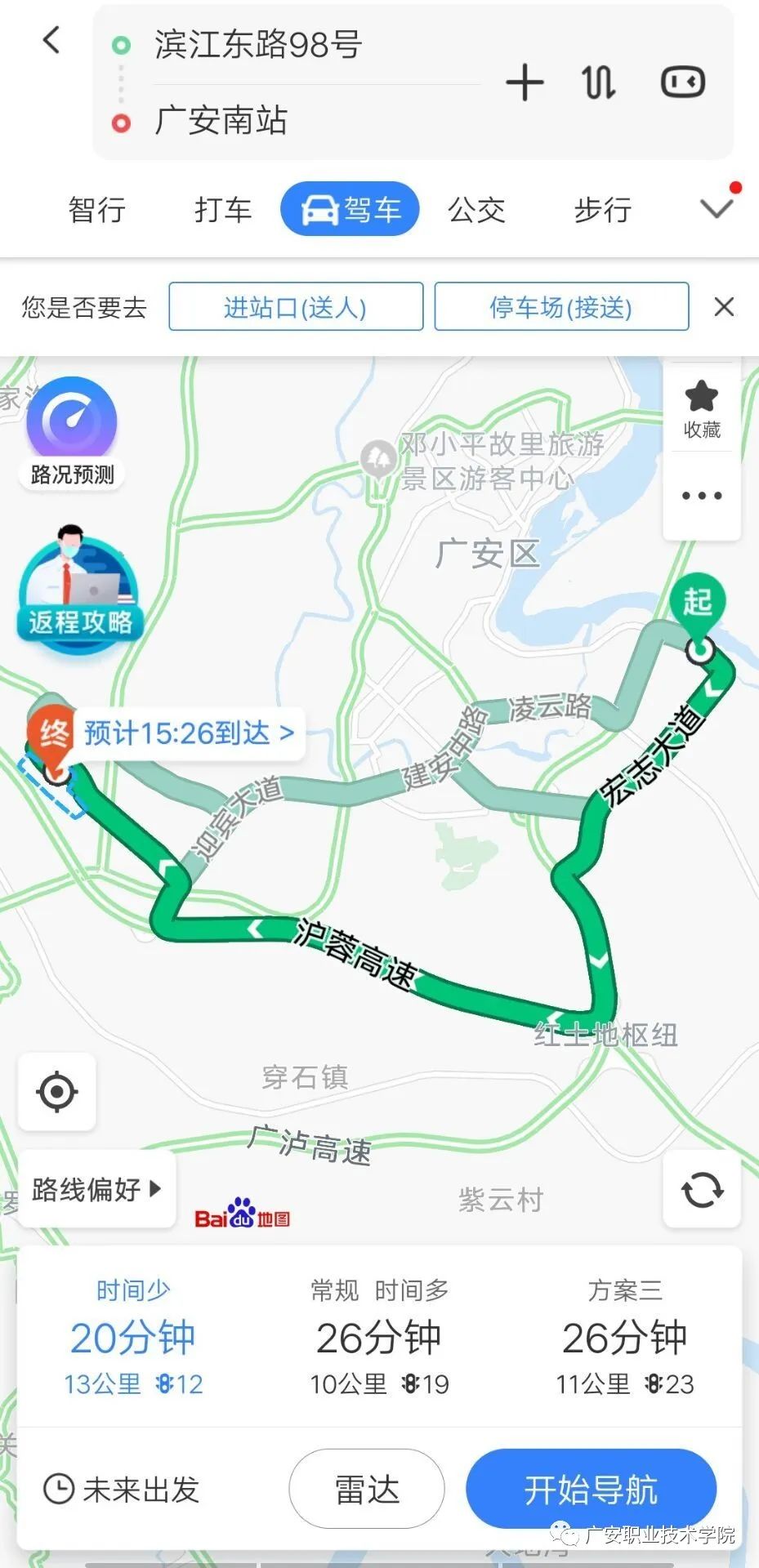Edit the starting point 滨江东路98号
759x1568 pixels.
(x=258, y=45)
